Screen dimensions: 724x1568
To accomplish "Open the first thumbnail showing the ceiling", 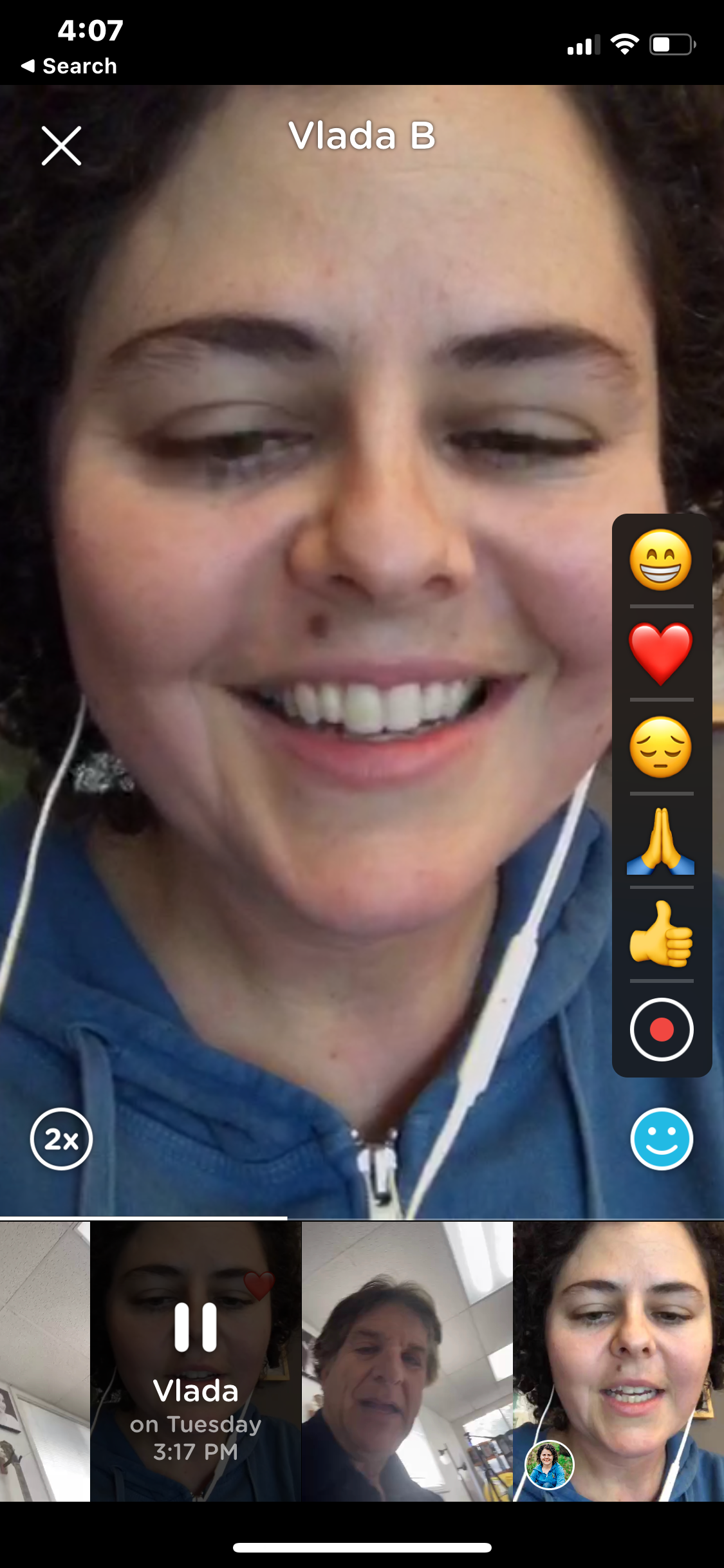I will tap(44, 1361).
